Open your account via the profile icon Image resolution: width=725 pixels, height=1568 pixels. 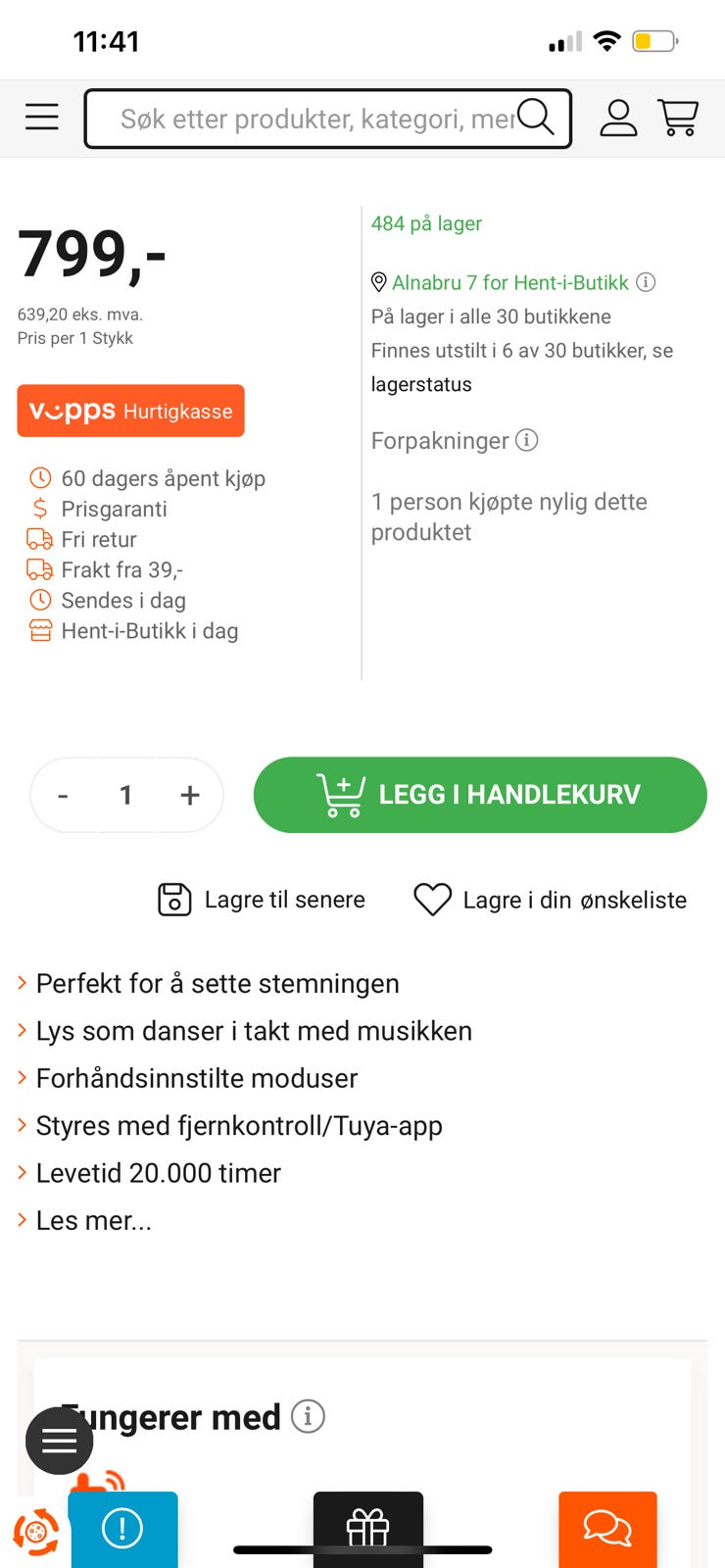tap(618, 117)
